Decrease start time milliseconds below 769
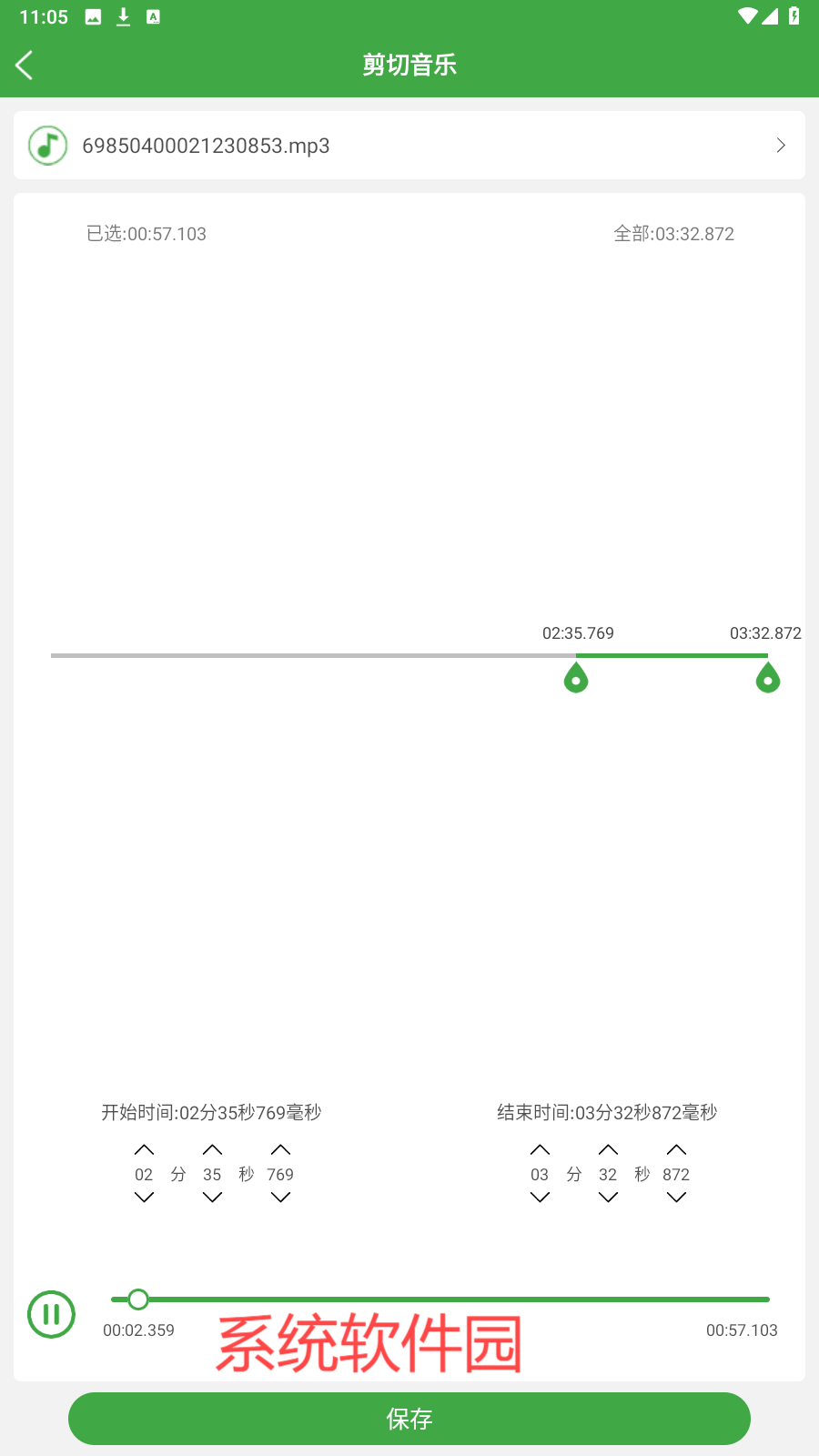The image size is (819, 1456). [x=280, y=1198]
